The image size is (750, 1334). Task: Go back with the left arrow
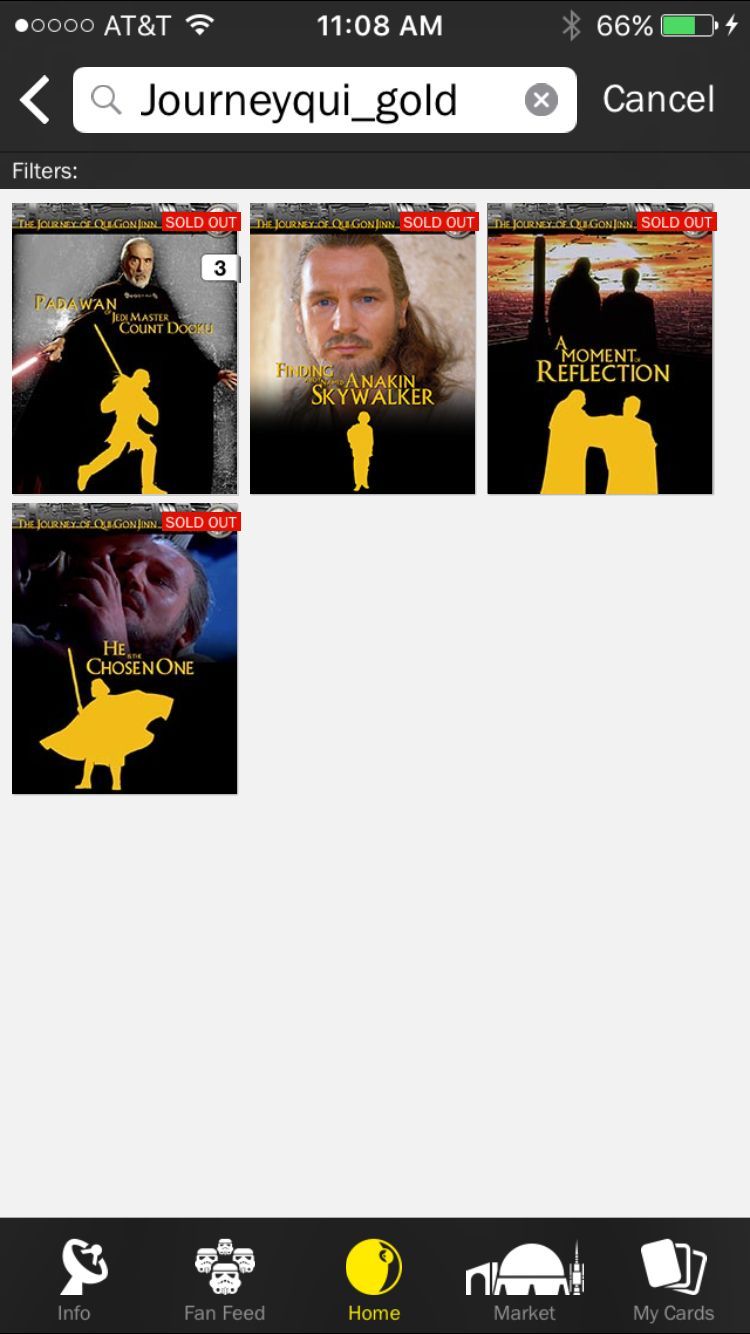point(35,100)
